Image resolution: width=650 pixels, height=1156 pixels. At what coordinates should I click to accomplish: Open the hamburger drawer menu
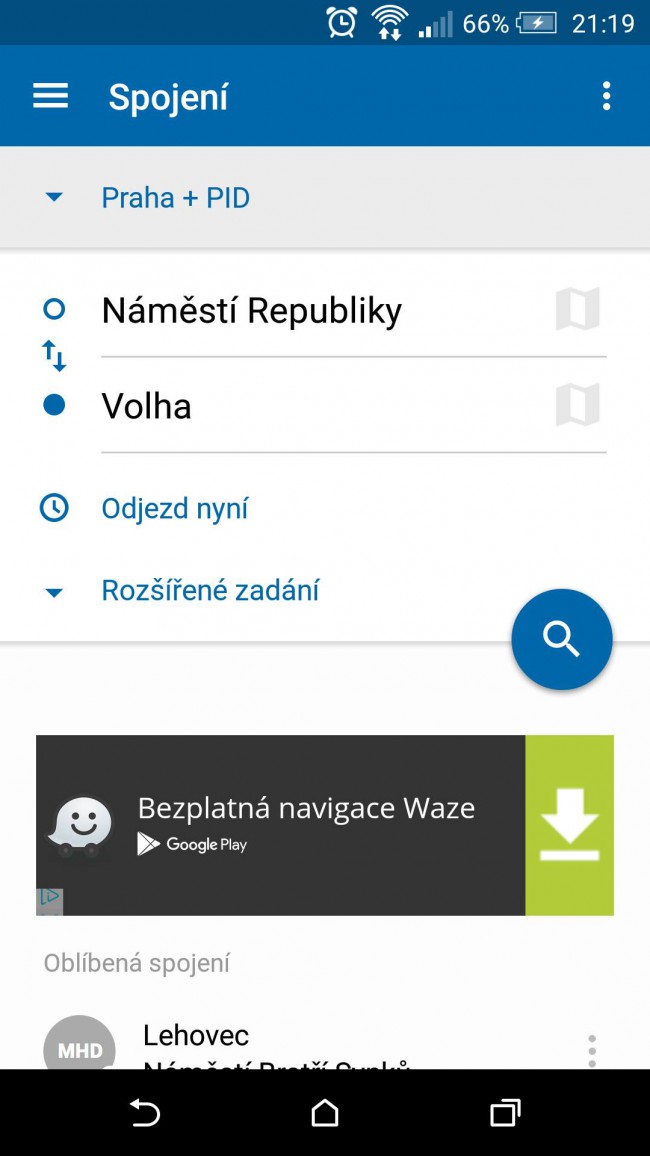(x=50, y=96)
